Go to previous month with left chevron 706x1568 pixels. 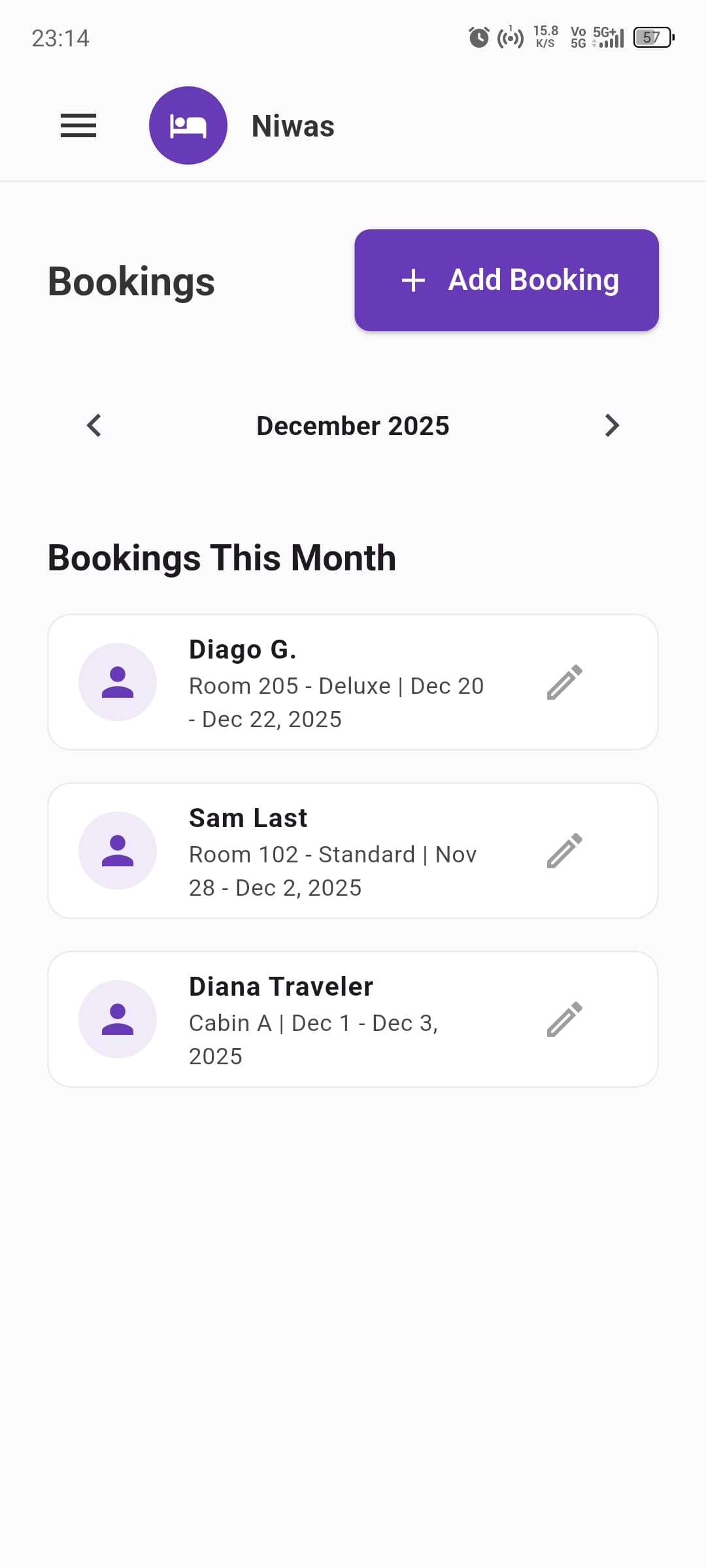tap(93, 425)
